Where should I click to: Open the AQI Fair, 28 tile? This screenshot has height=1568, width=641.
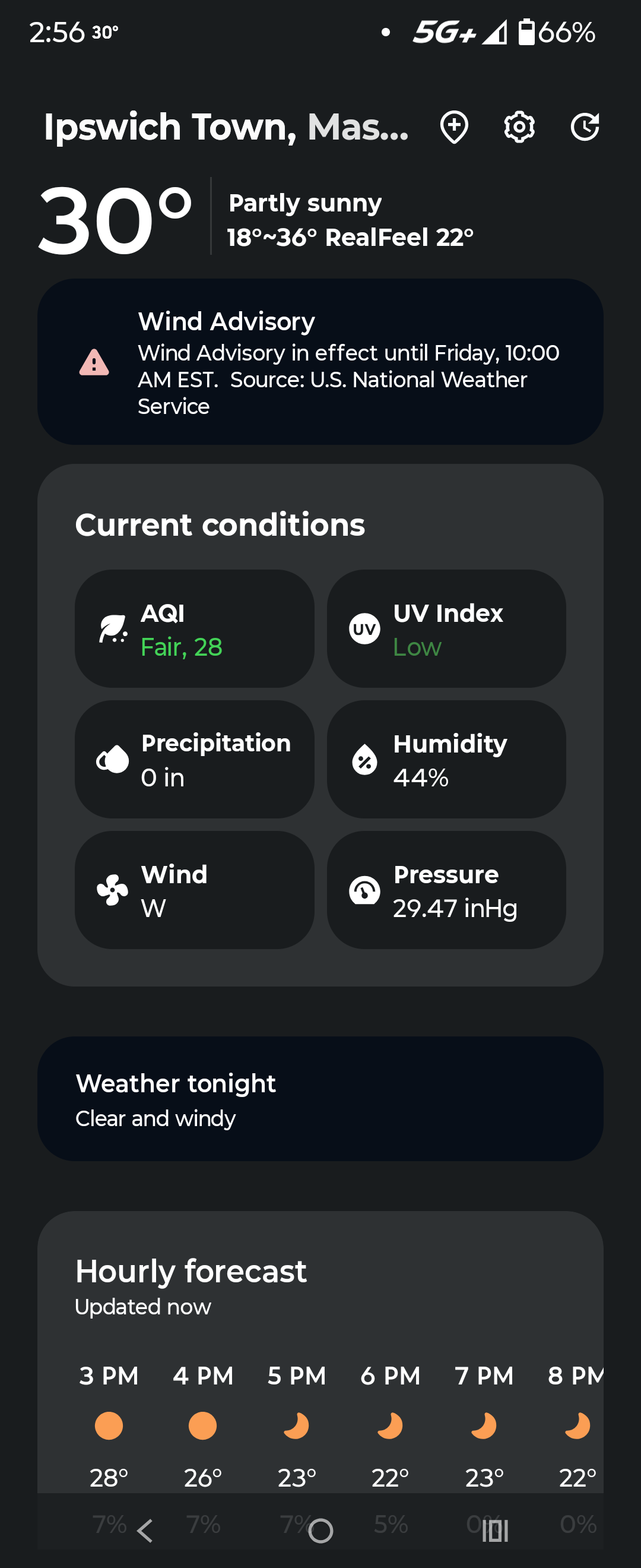195,629
